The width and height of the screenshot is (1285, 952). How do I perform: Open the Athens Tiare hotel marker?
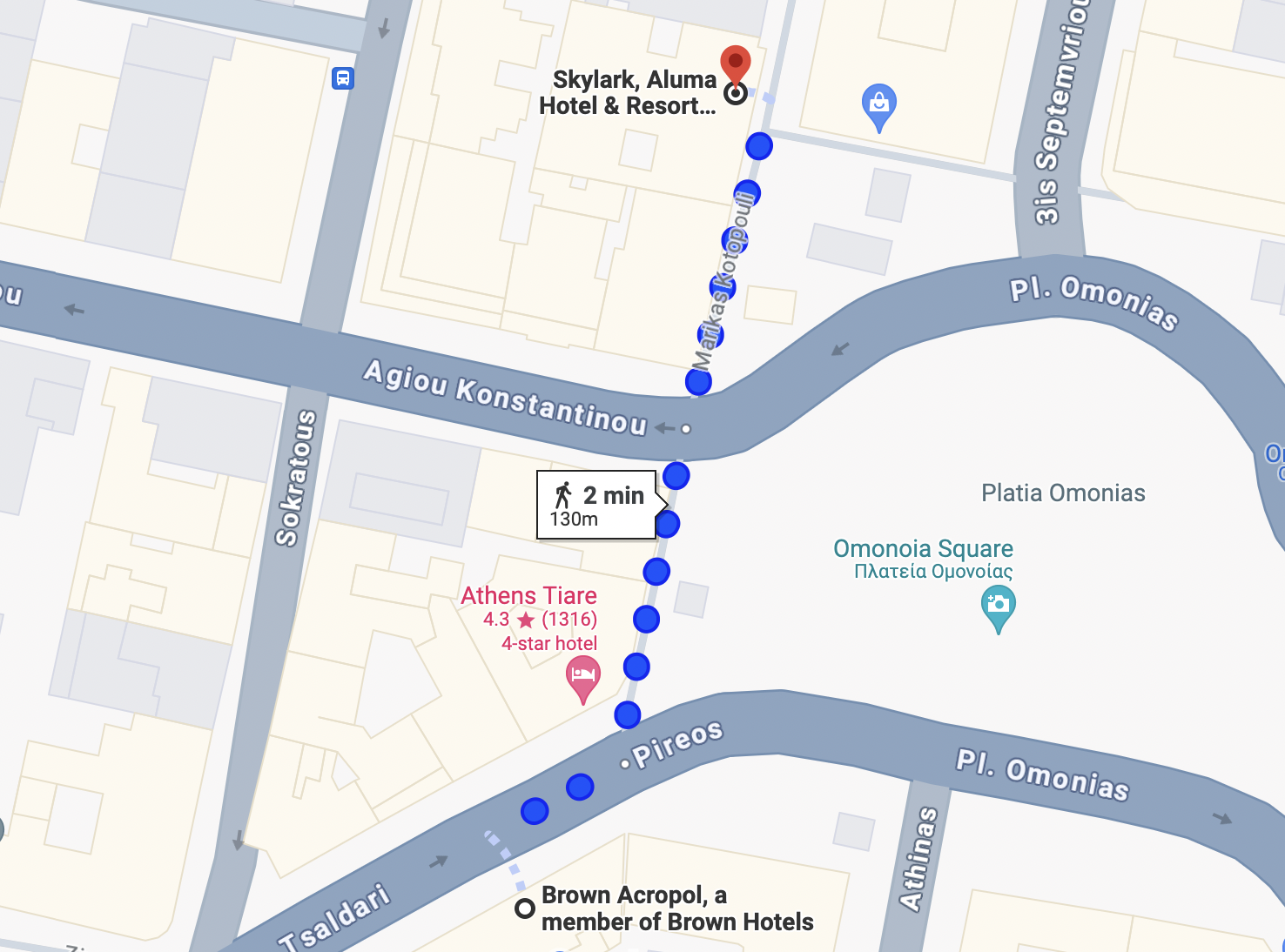pyautogui.click(x=582, y=676)
